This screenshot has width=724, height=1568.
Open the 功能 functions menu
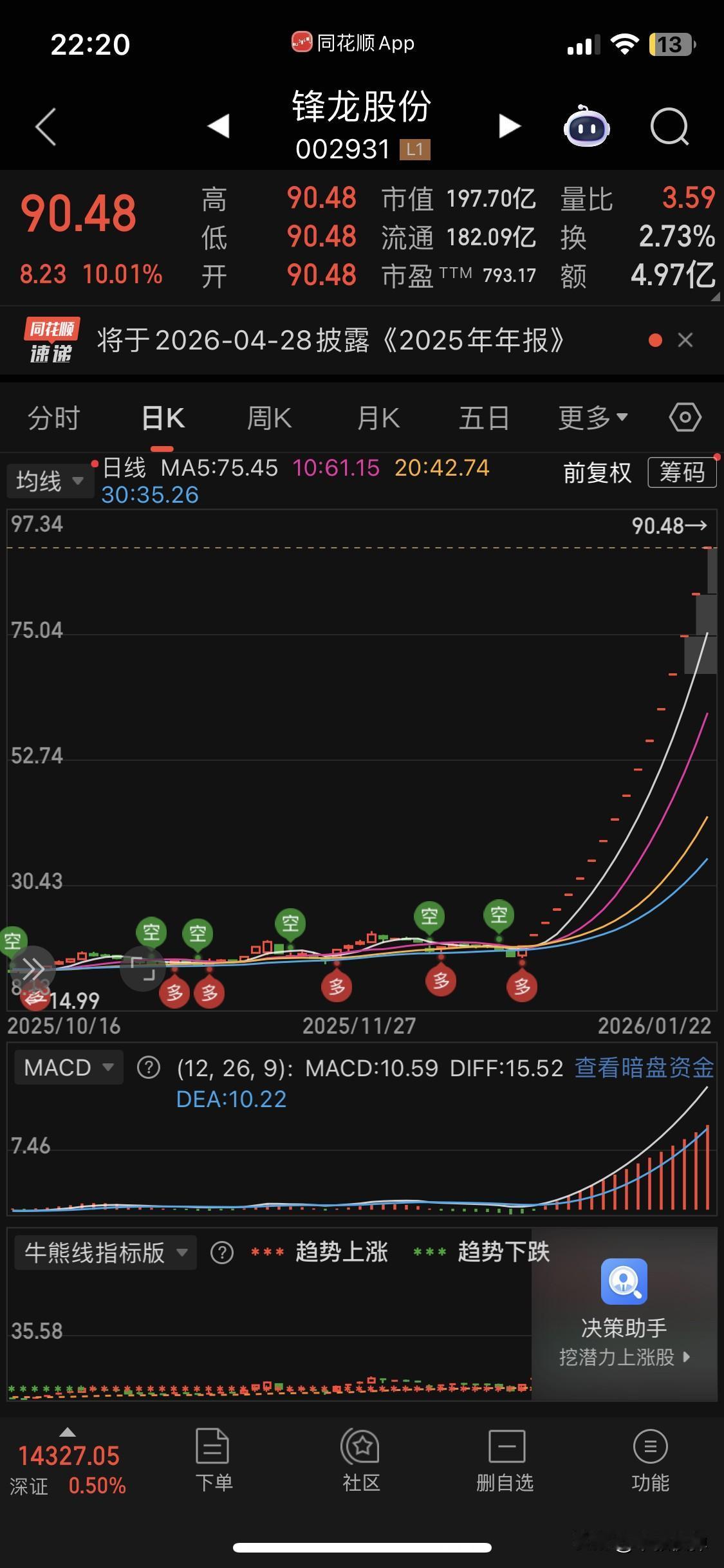[651, 1468]
